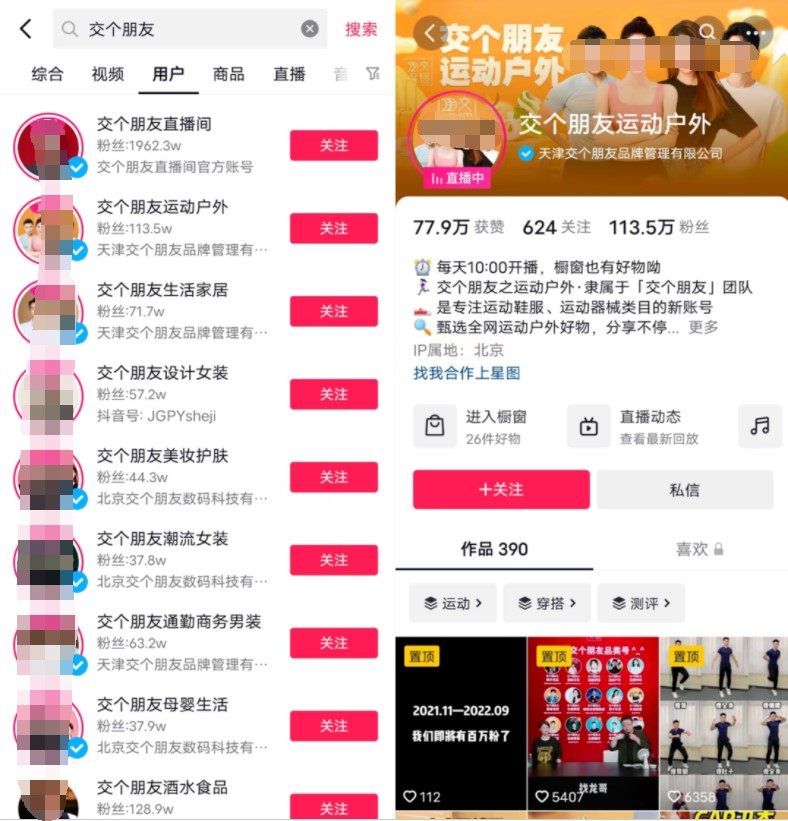Open the 交个朋友设计女装 user result
Screen dimensions: 788x821
pos(162,373)
